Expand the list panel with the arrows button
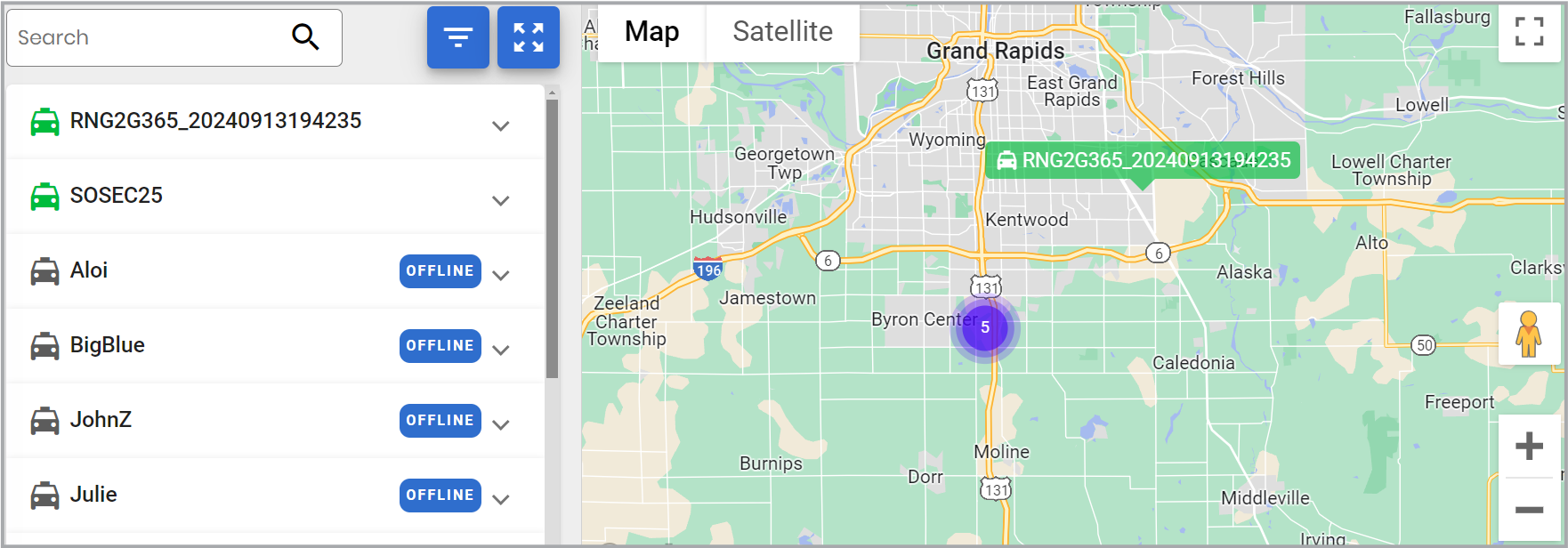This screenshot has width=1568, height=548. click(528, 37)
